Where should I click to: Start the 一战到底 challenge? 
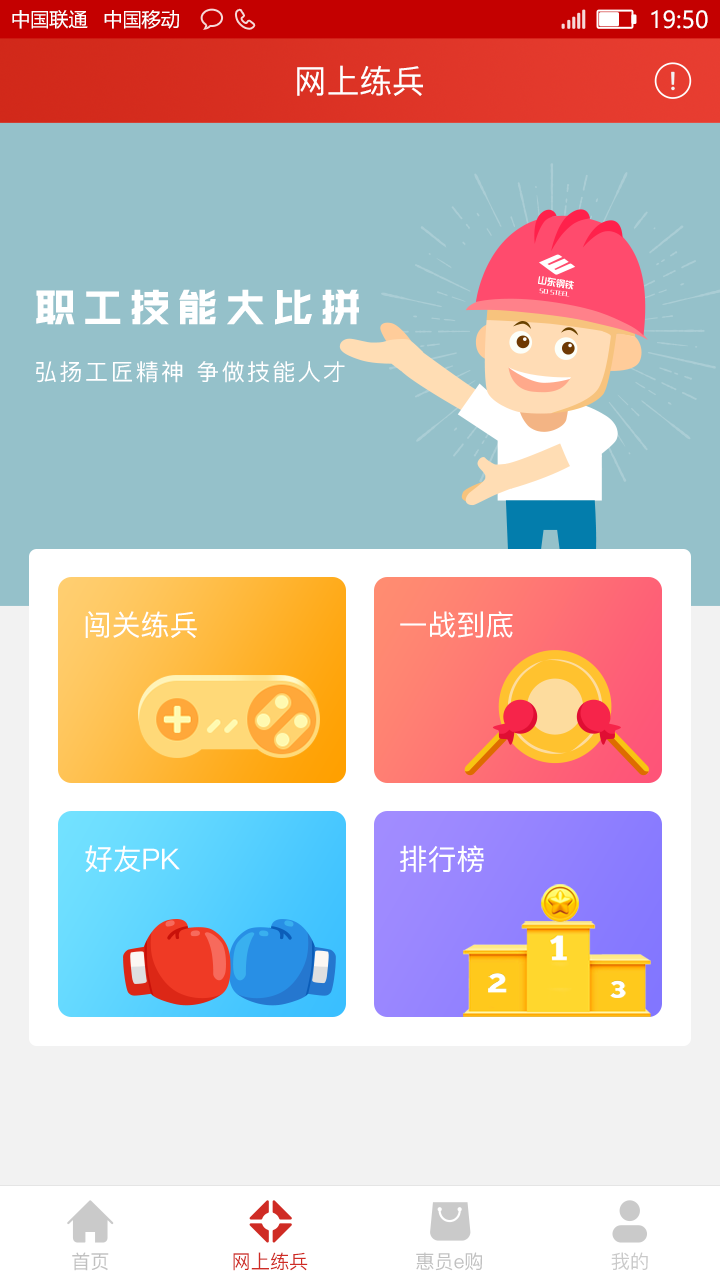(517, 679)
